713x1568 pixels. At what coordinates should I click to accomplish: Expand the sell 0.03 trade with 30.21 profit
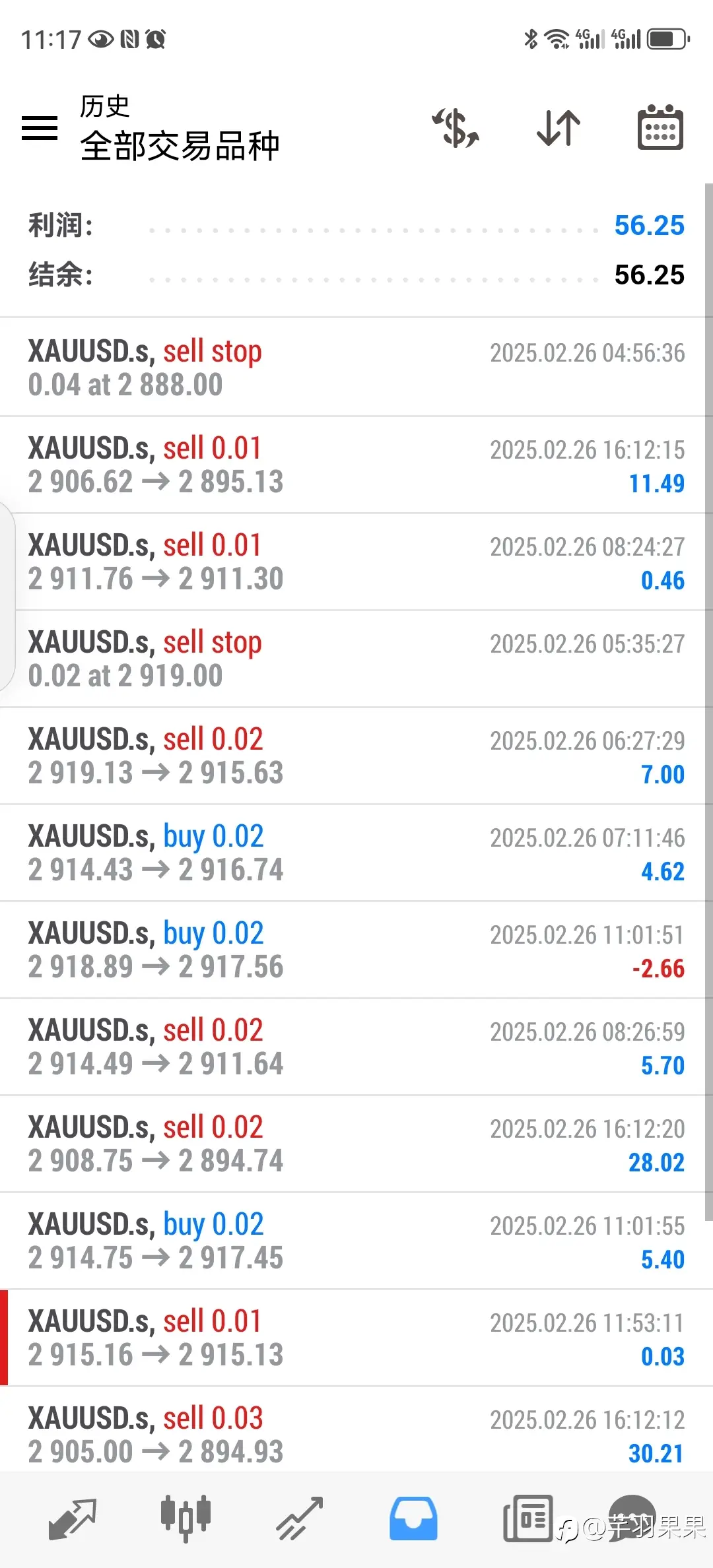tap(356, 1429)
